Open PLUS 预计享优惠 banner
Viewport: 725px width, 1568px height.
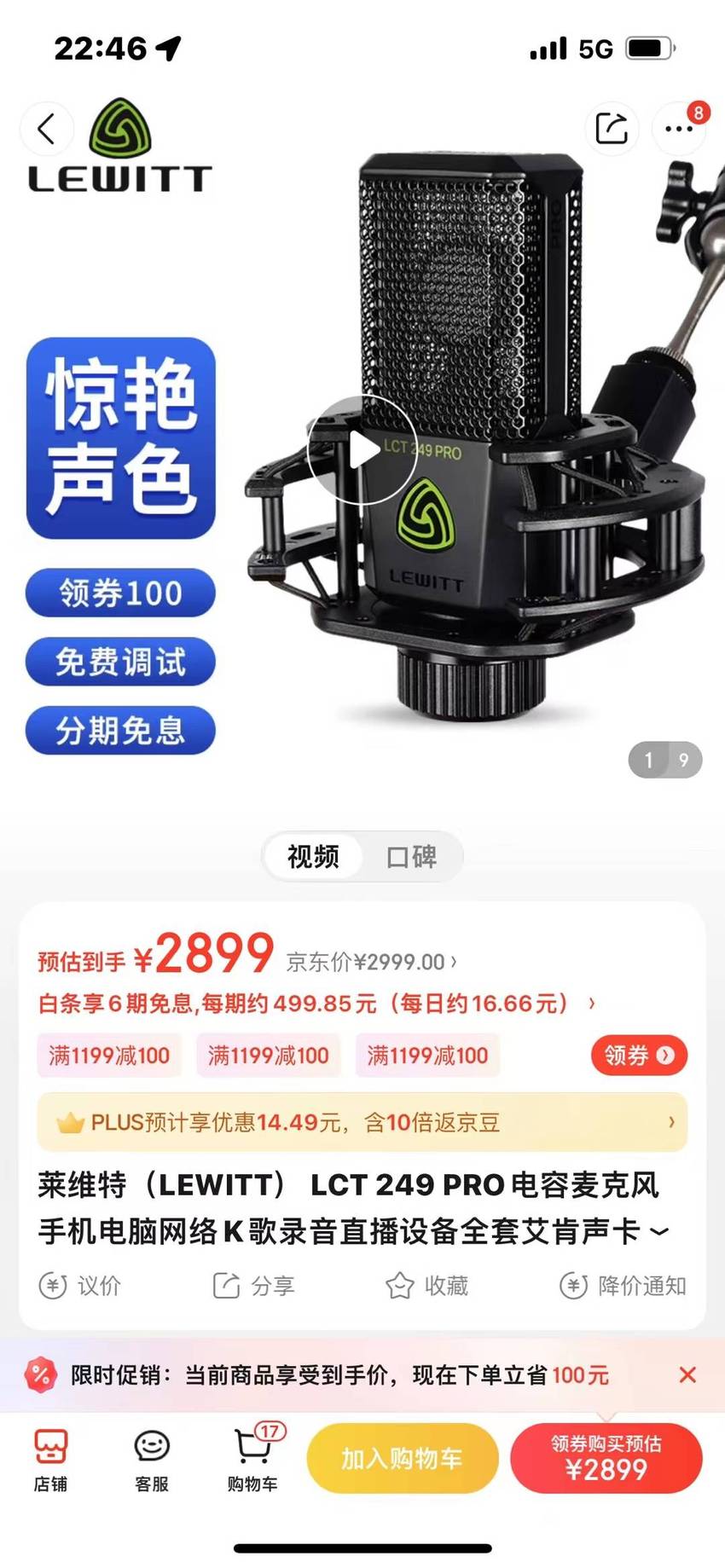pos(362,1122)
